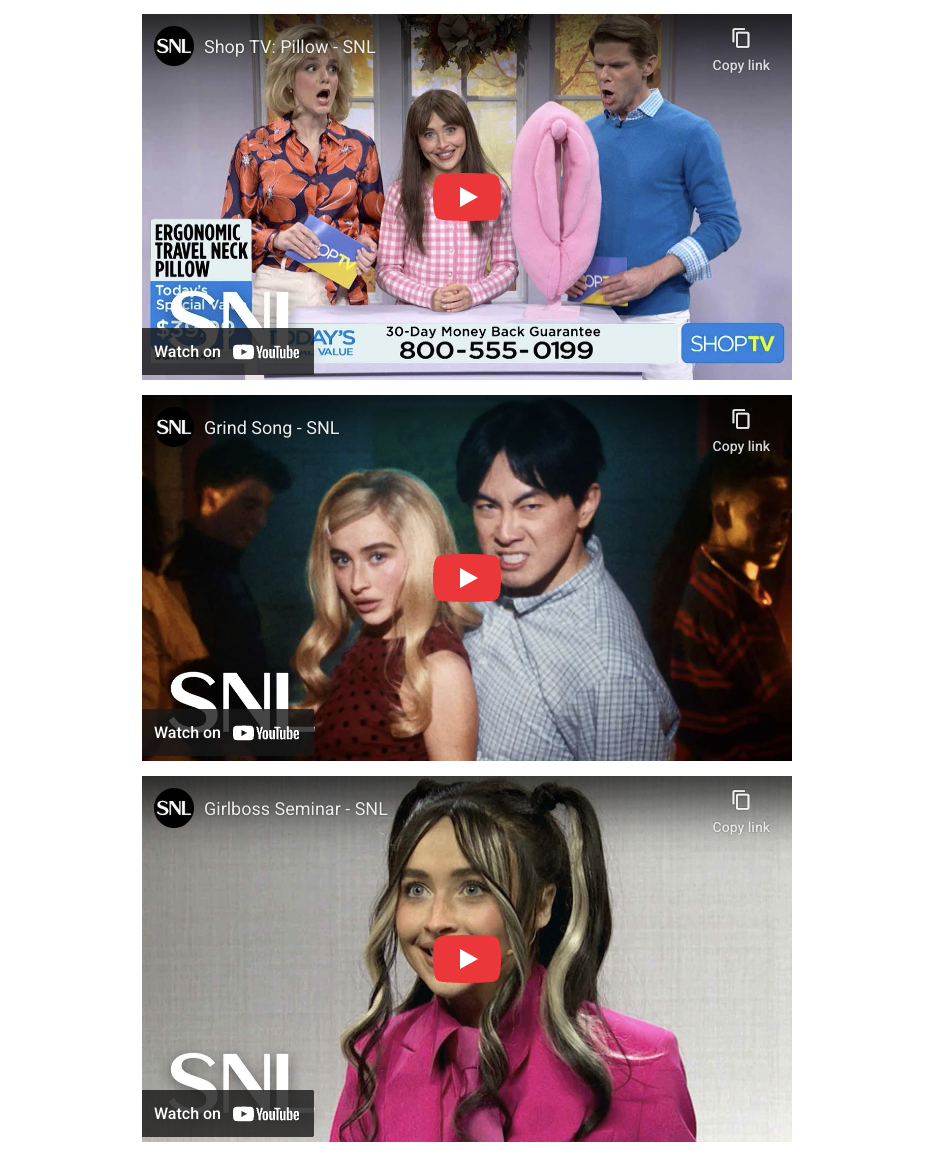Open SNL channel avatar on Shop TV video

click(x=174, y=47)
